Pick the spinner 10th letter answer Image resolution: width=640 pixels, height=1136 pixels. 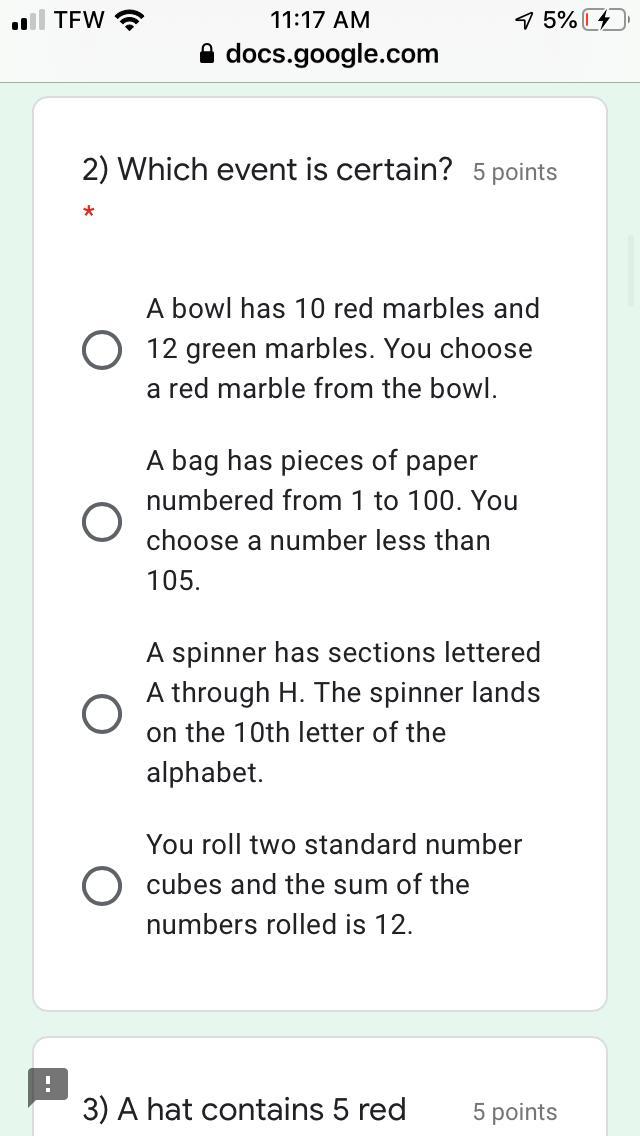102,713
